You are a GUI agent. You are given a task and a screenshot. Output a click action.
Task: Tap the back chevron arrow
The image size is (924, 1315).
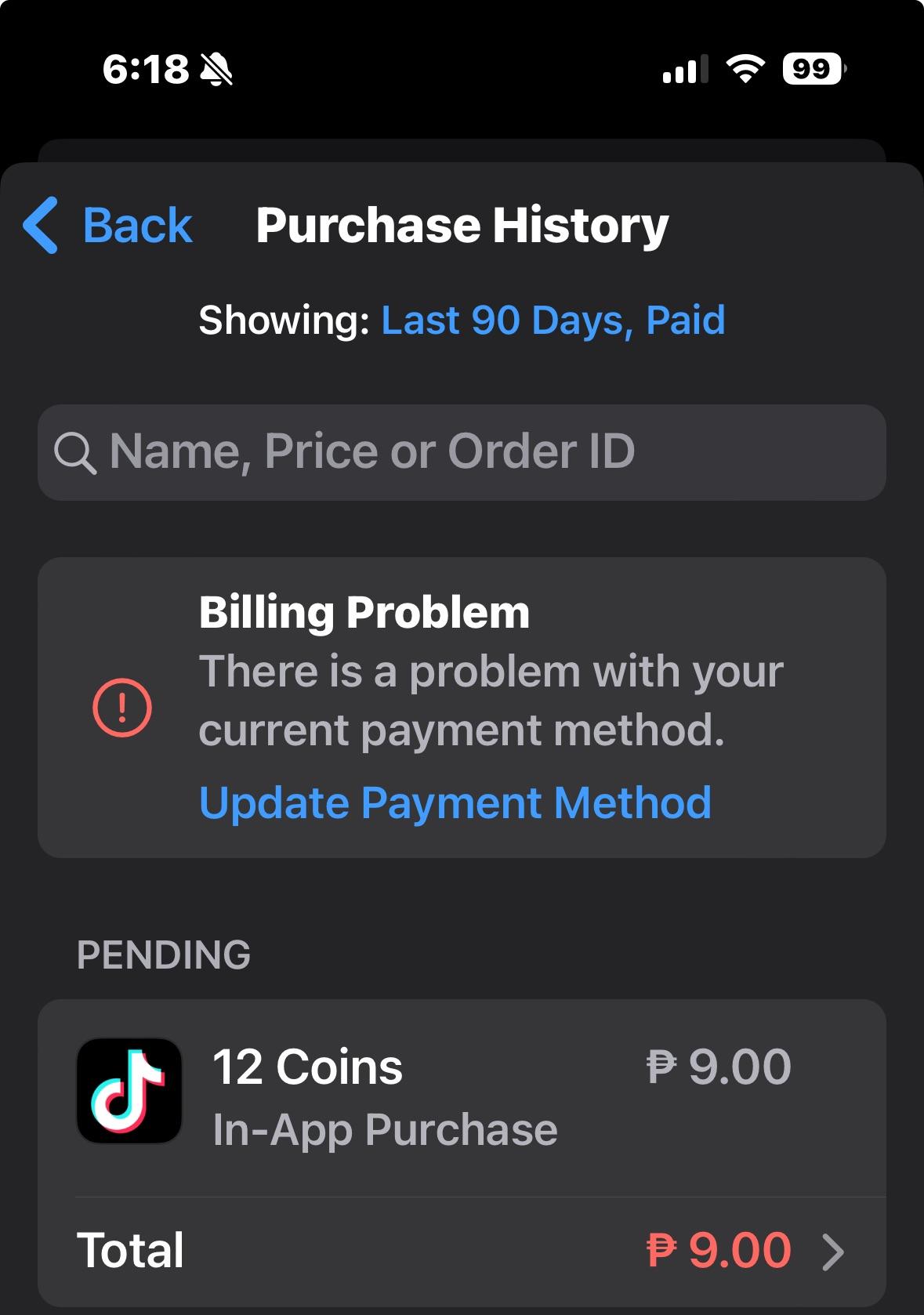point(39,226)
